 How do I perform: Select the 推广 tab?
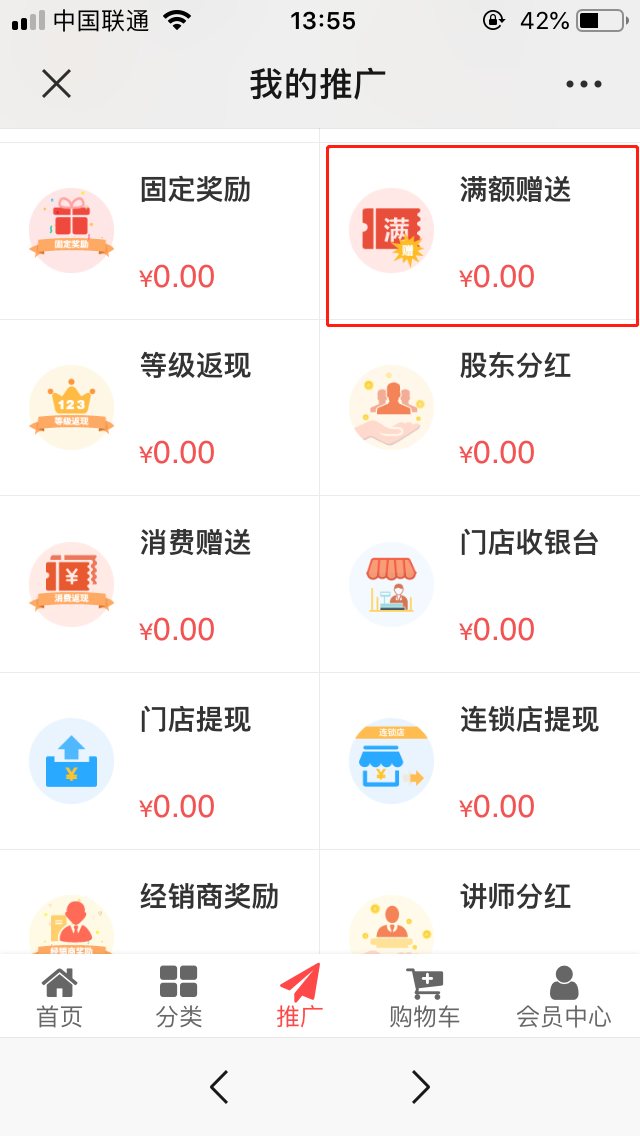pyautogui.click(x=299, y=997)
